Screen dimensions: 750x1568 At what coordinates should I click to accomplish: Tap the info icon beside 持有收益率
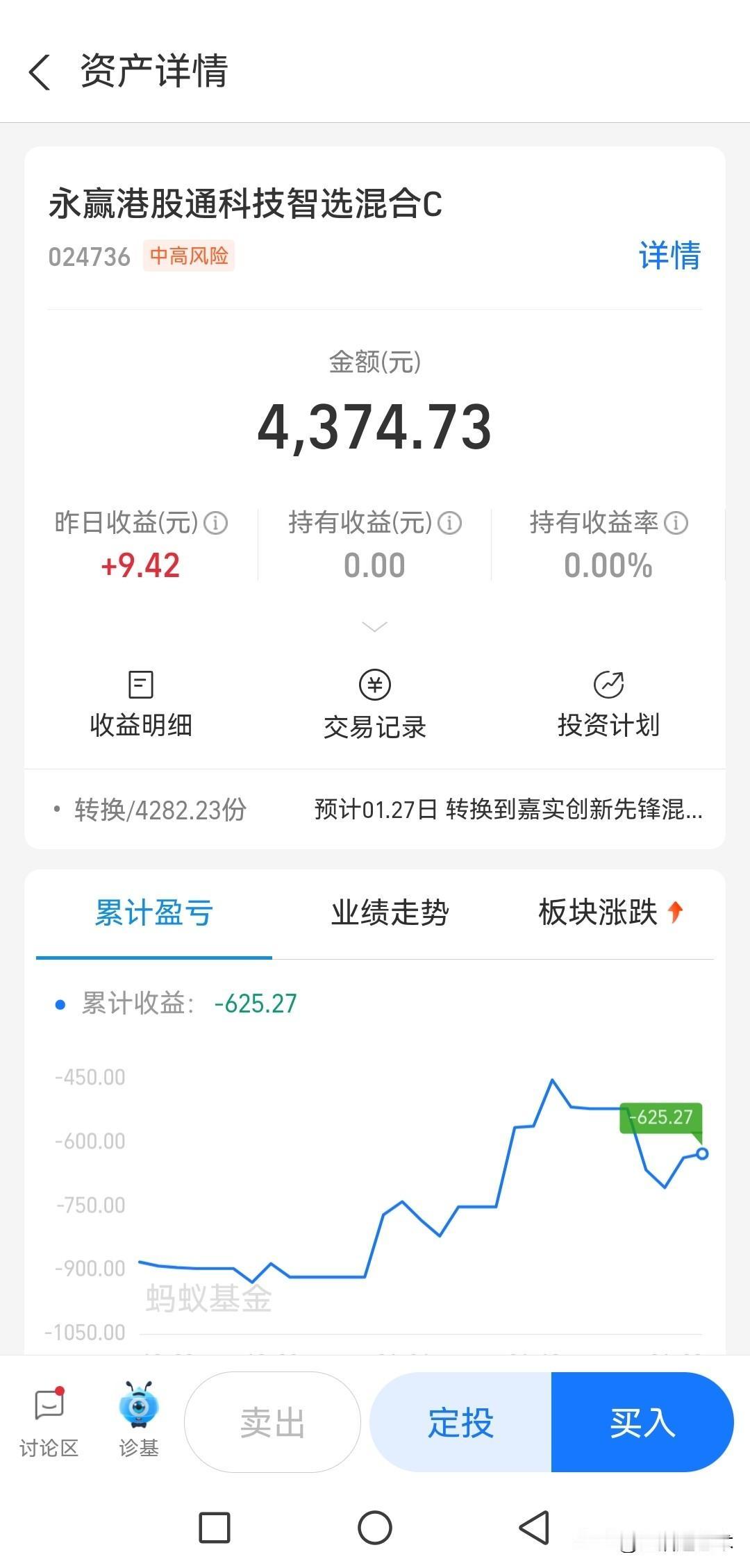click(x=675, y=523)
